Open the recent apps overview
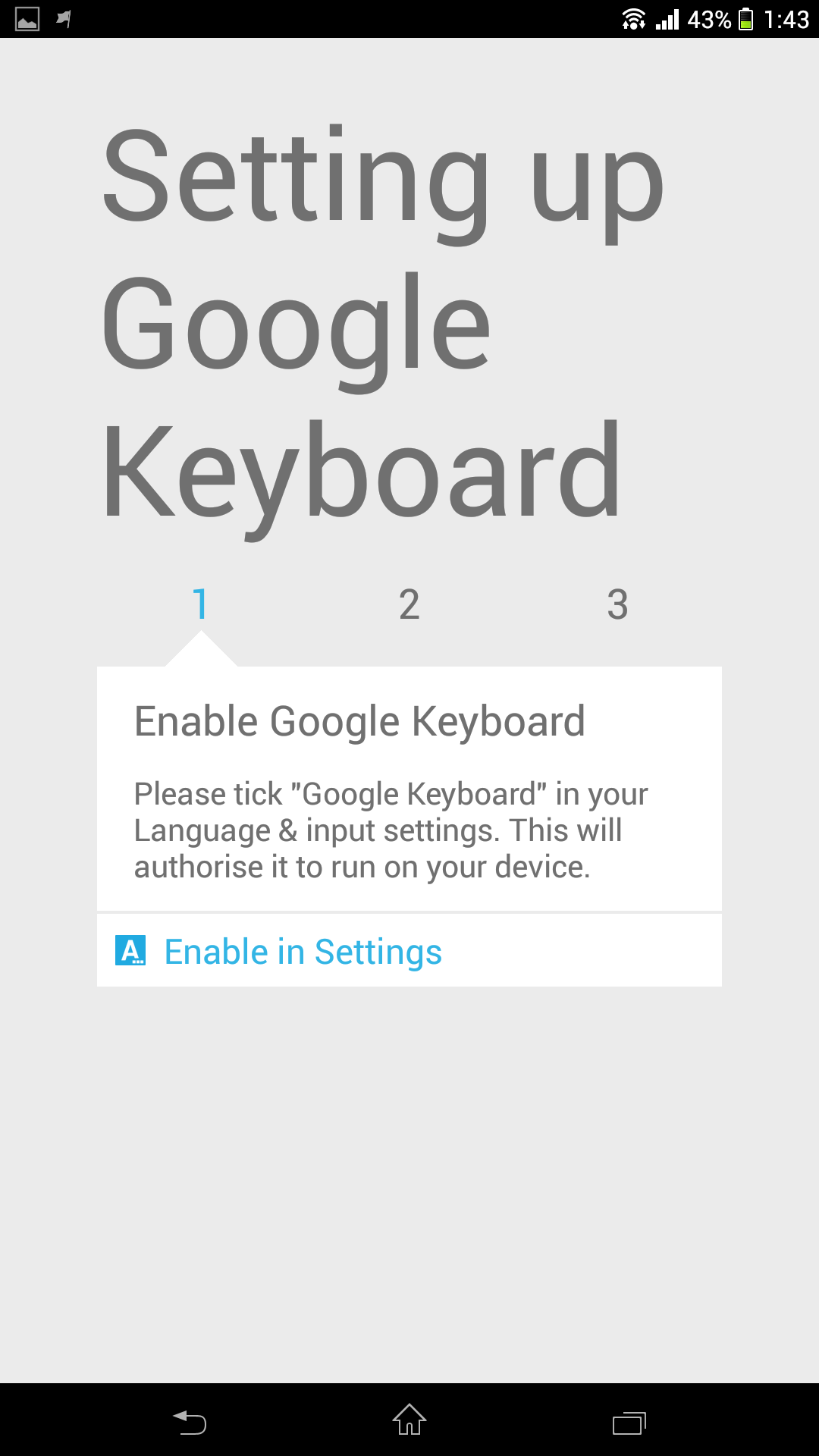 coord(629,1422)
